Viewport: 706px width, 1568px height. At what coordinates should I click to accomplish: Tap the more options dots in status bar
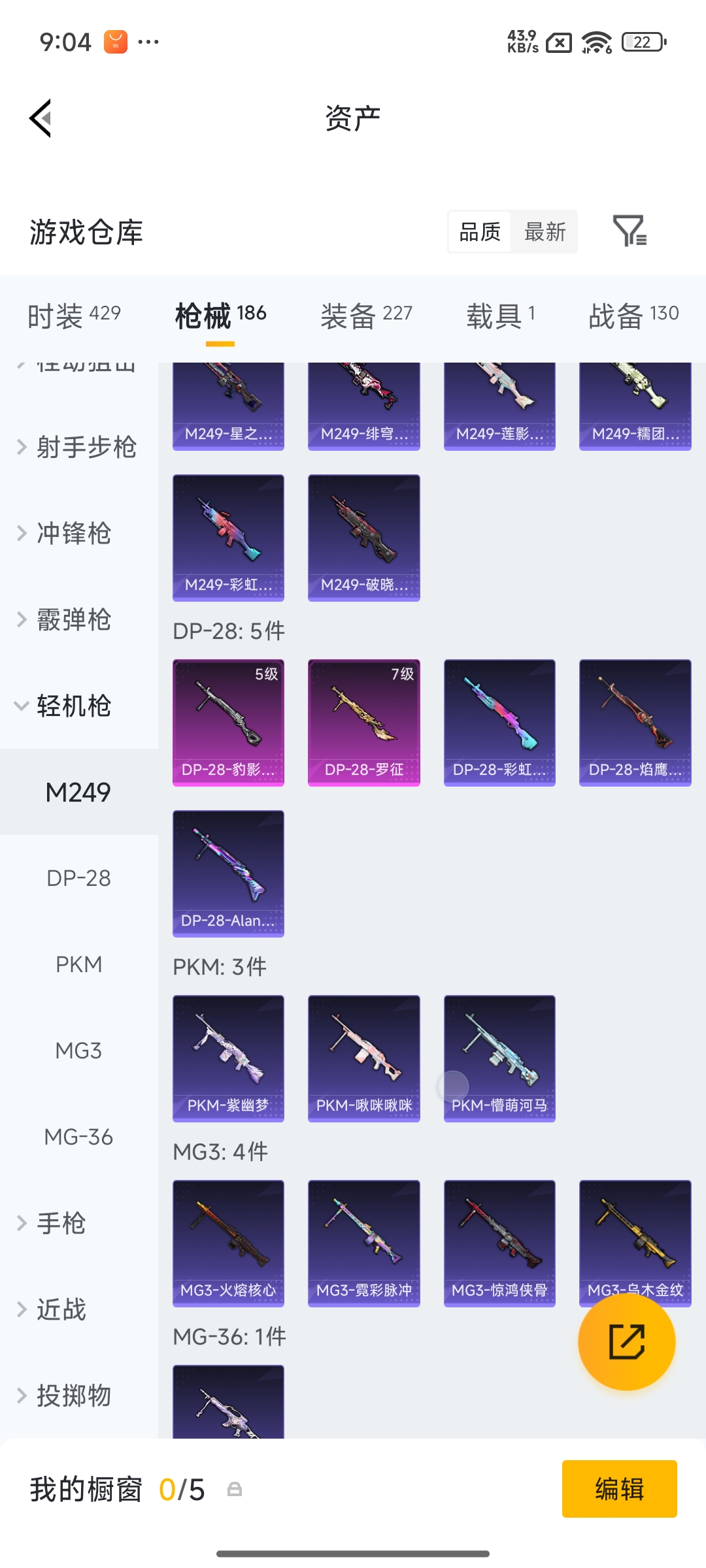pos(148,42)
